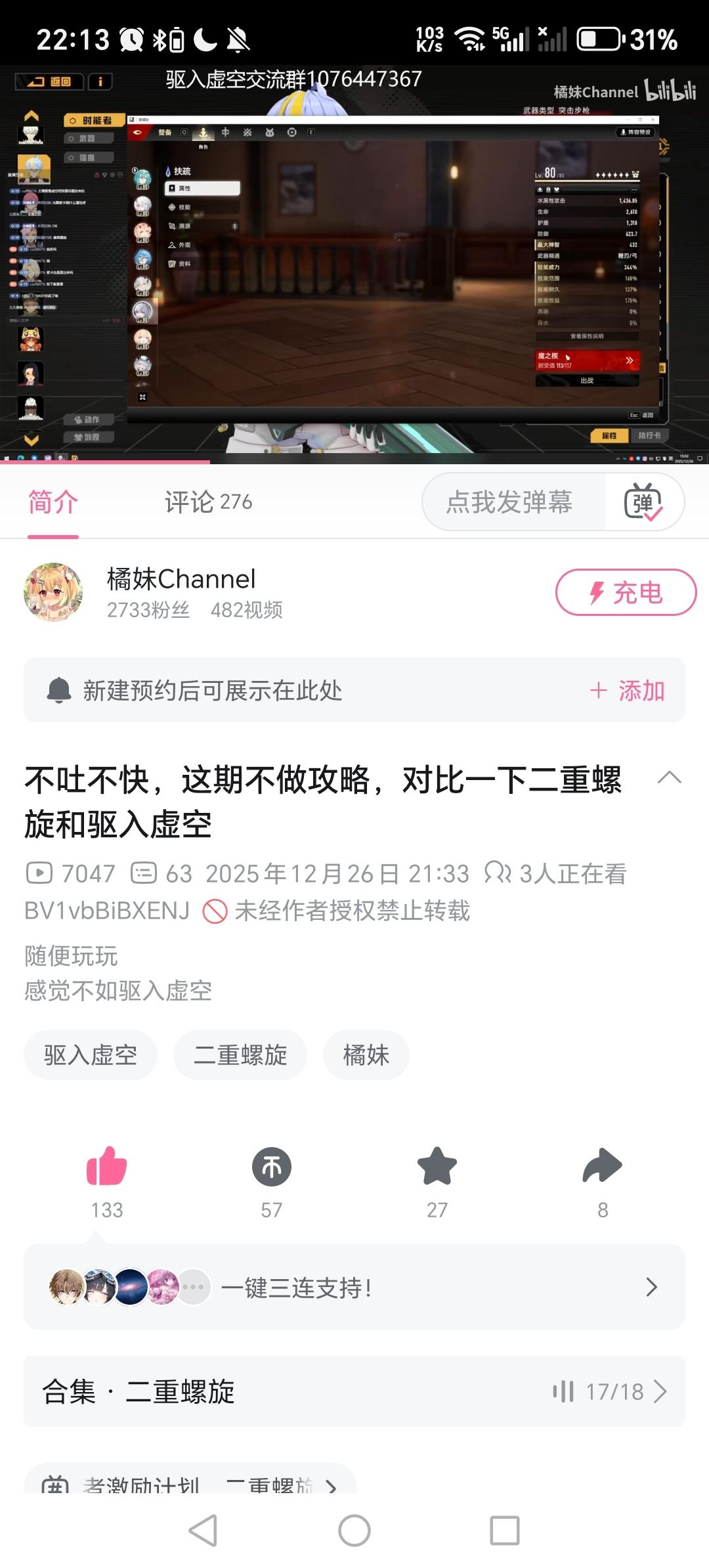
Task: Select the 简介 tab
Action: 53,502
